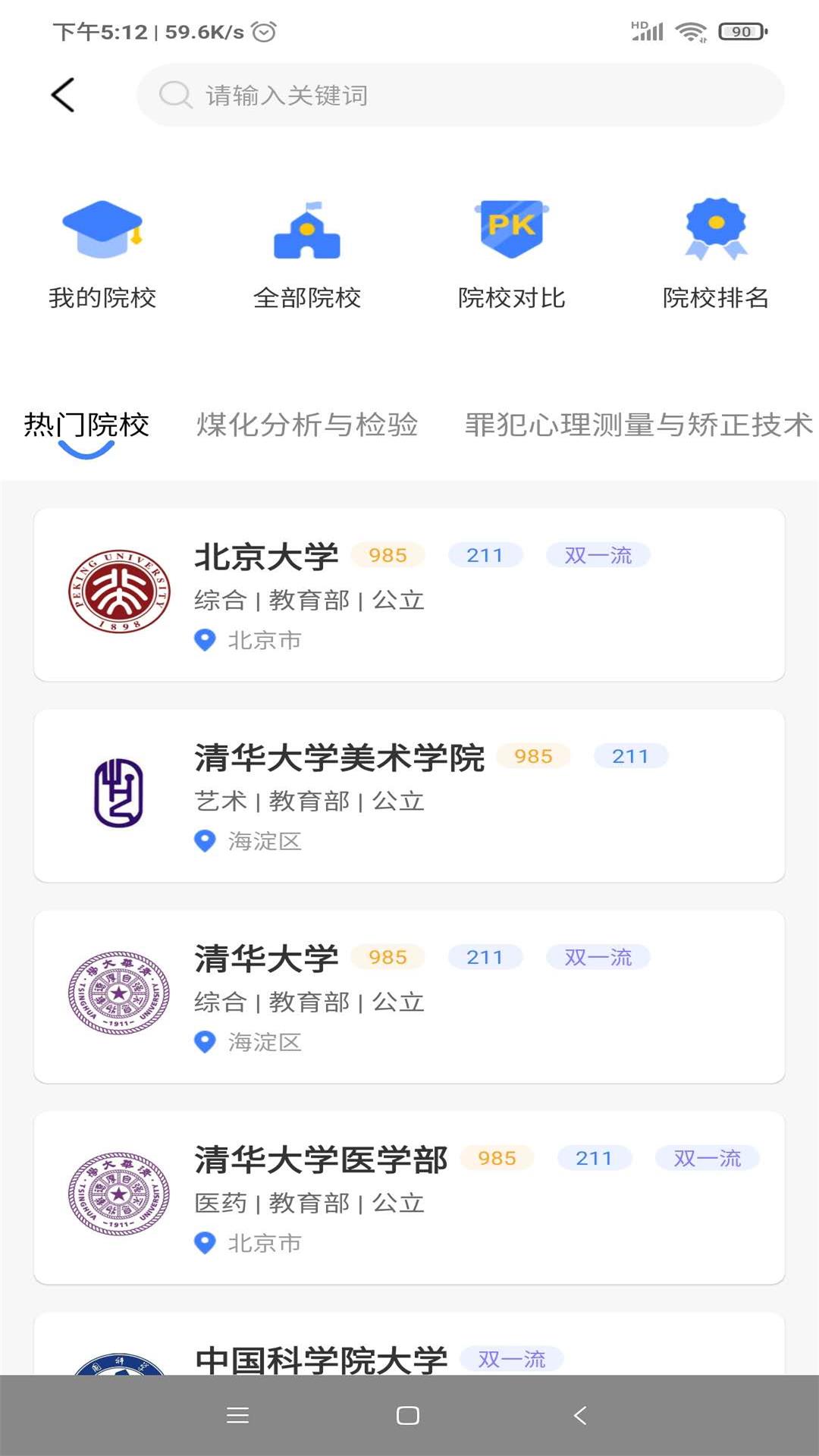Select the 热门院校 tab
Screen dimensions: 819x1456
(86, 425)
